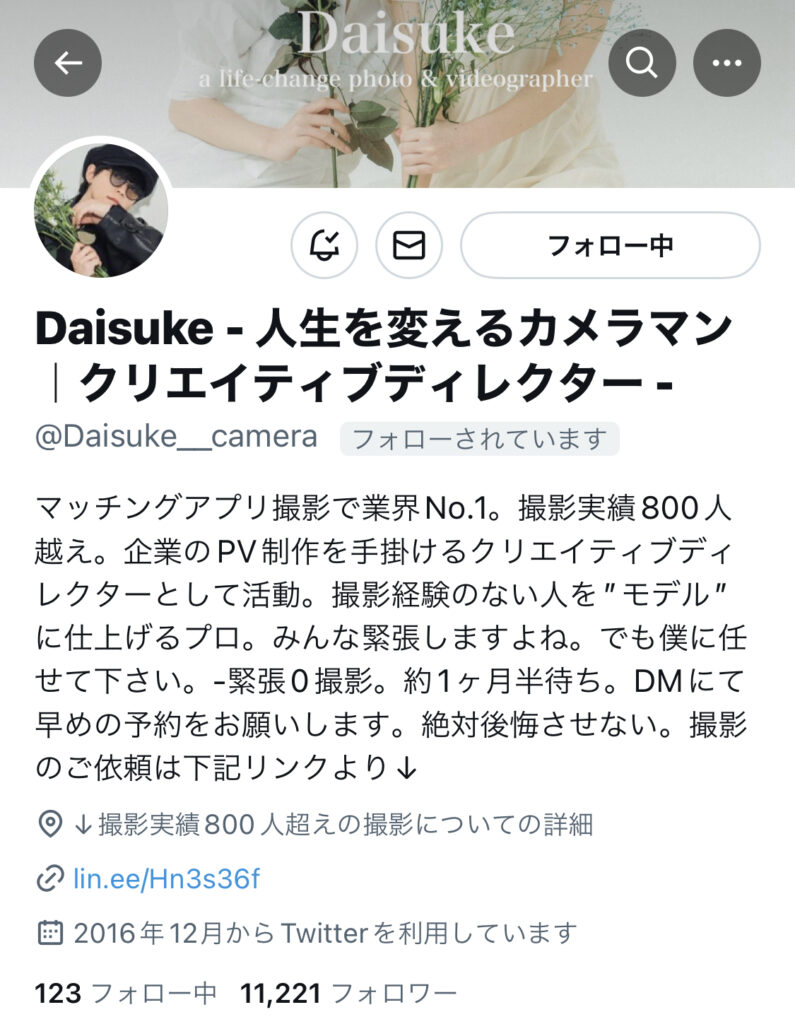The height and width of the screenshot is (1024, 795).
Task: Search this profile's tweets
Action: (x=641, y=63)
